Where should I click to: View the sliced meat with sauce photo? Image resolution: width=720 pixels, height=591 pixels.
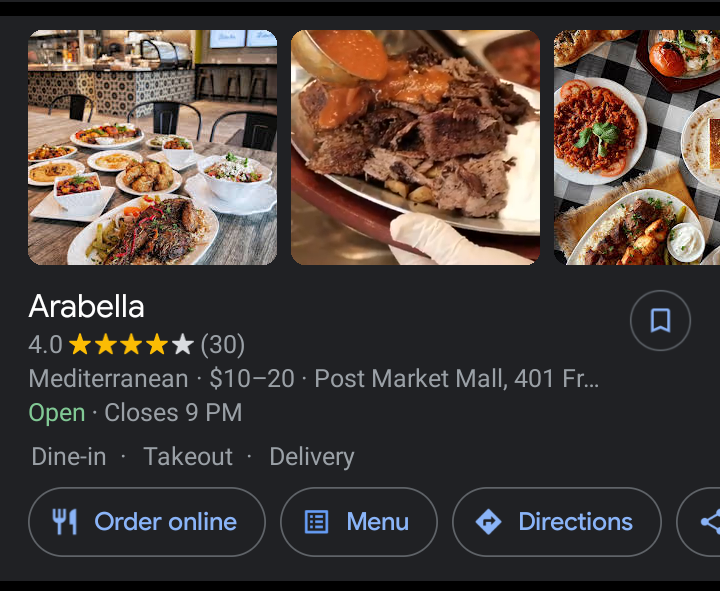[415, 148]
